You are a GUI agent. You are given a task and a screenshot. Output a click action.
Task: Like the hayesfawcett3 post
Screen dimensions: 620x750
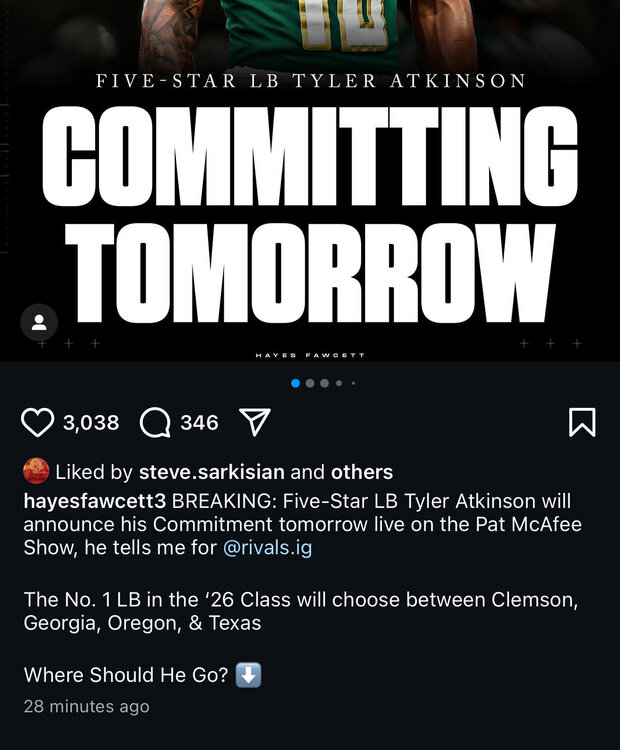(x=38, y=423)
